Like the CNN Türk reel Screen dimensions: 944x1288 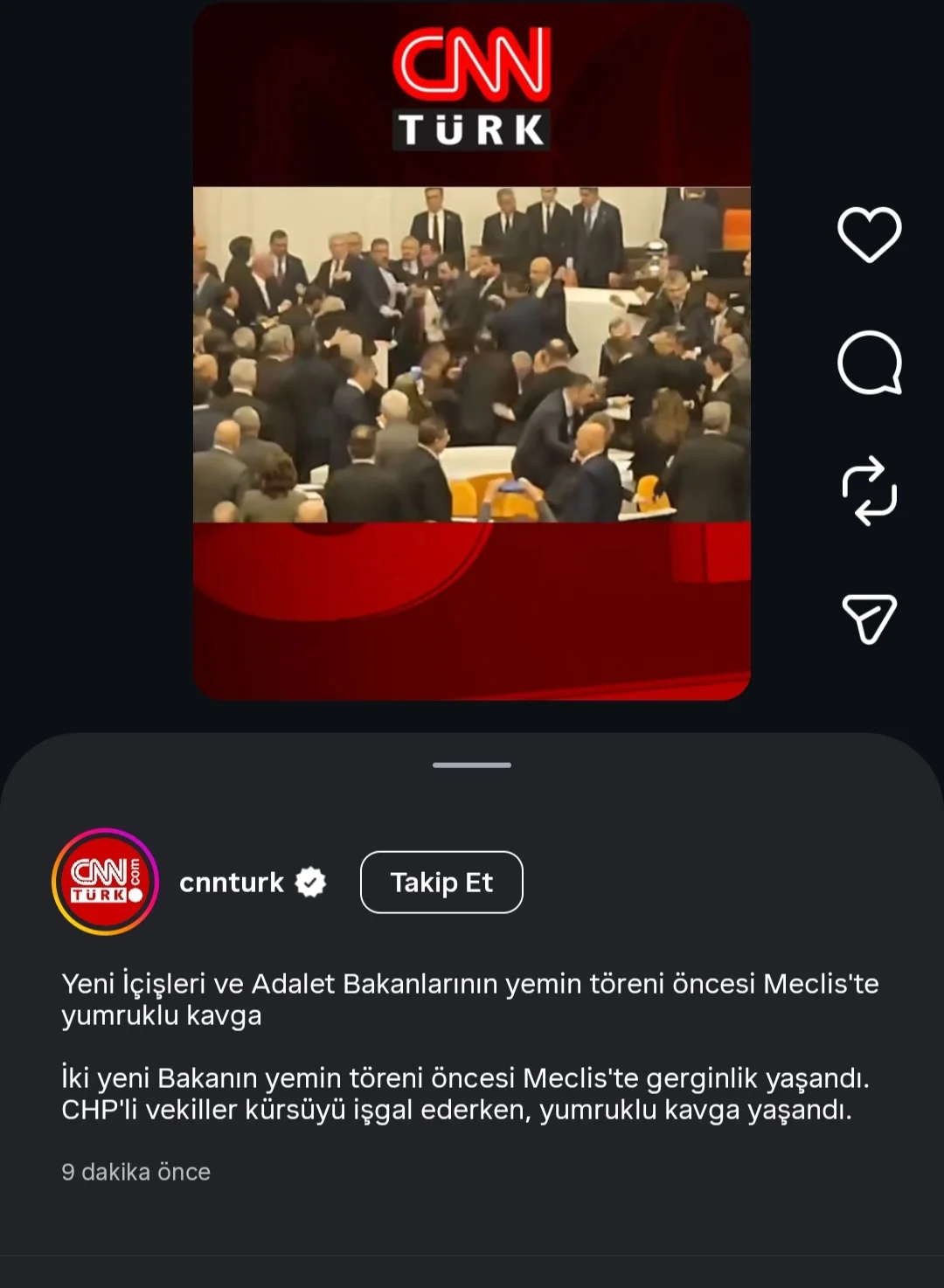869,234
